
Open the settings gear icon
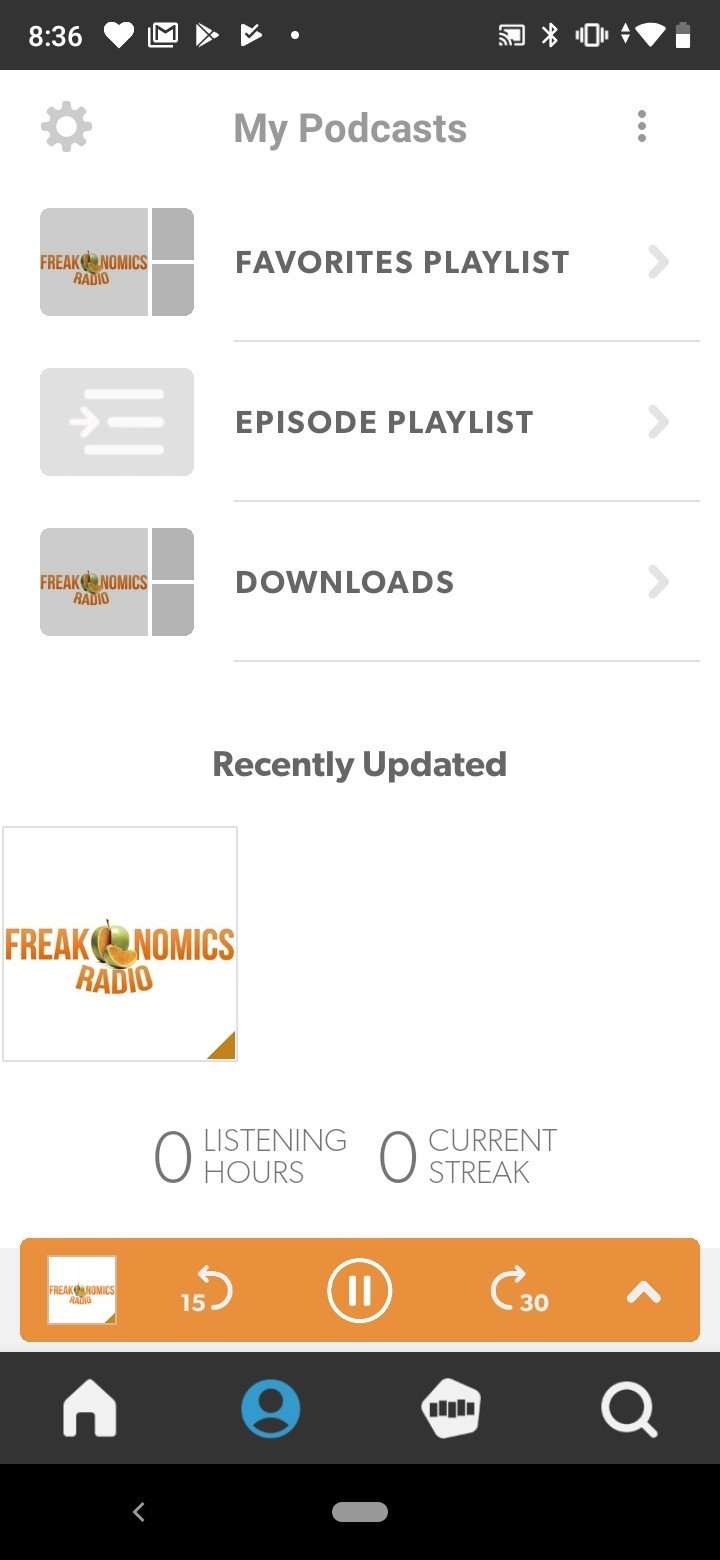pos(66,127)
